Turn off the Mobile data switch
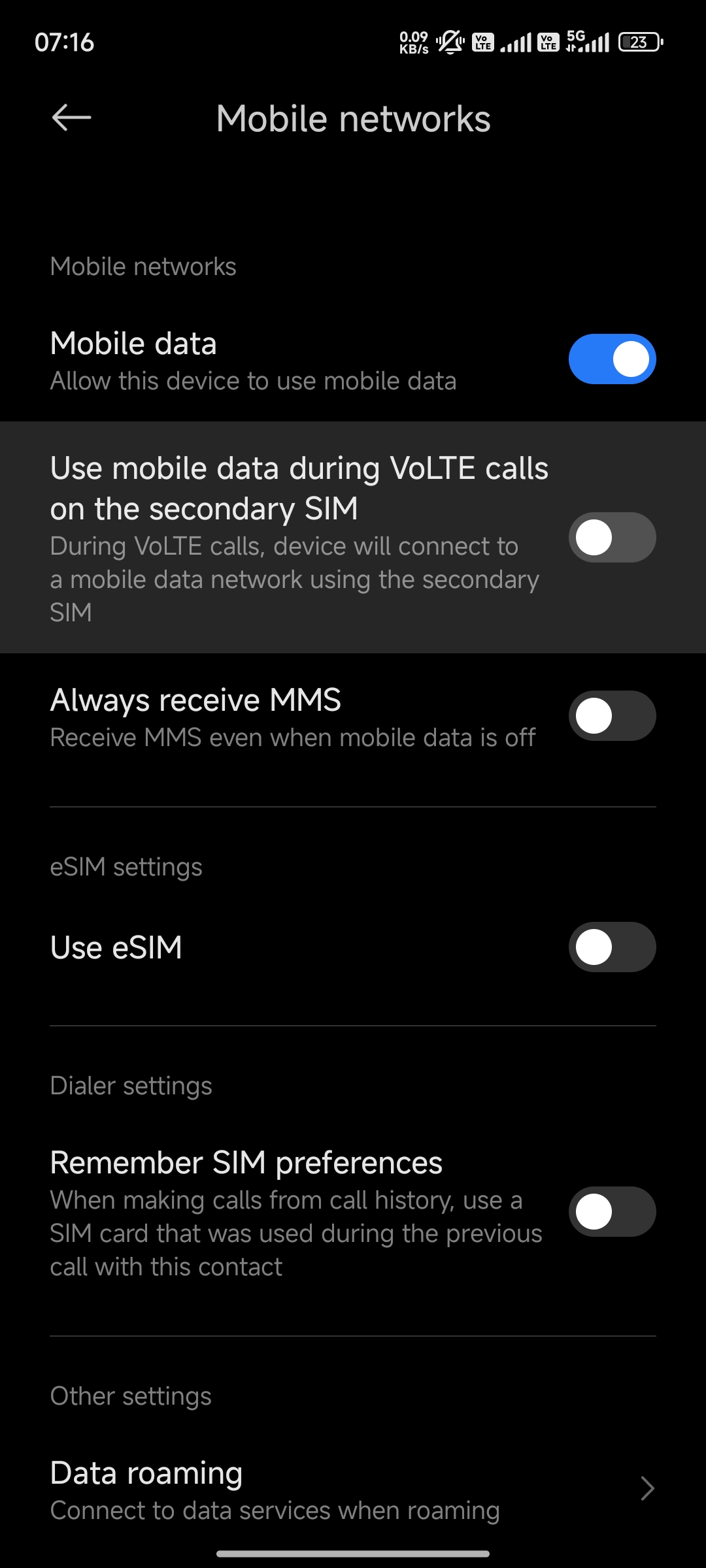The width and height of the screenshot is (706, 1568). 612,359
